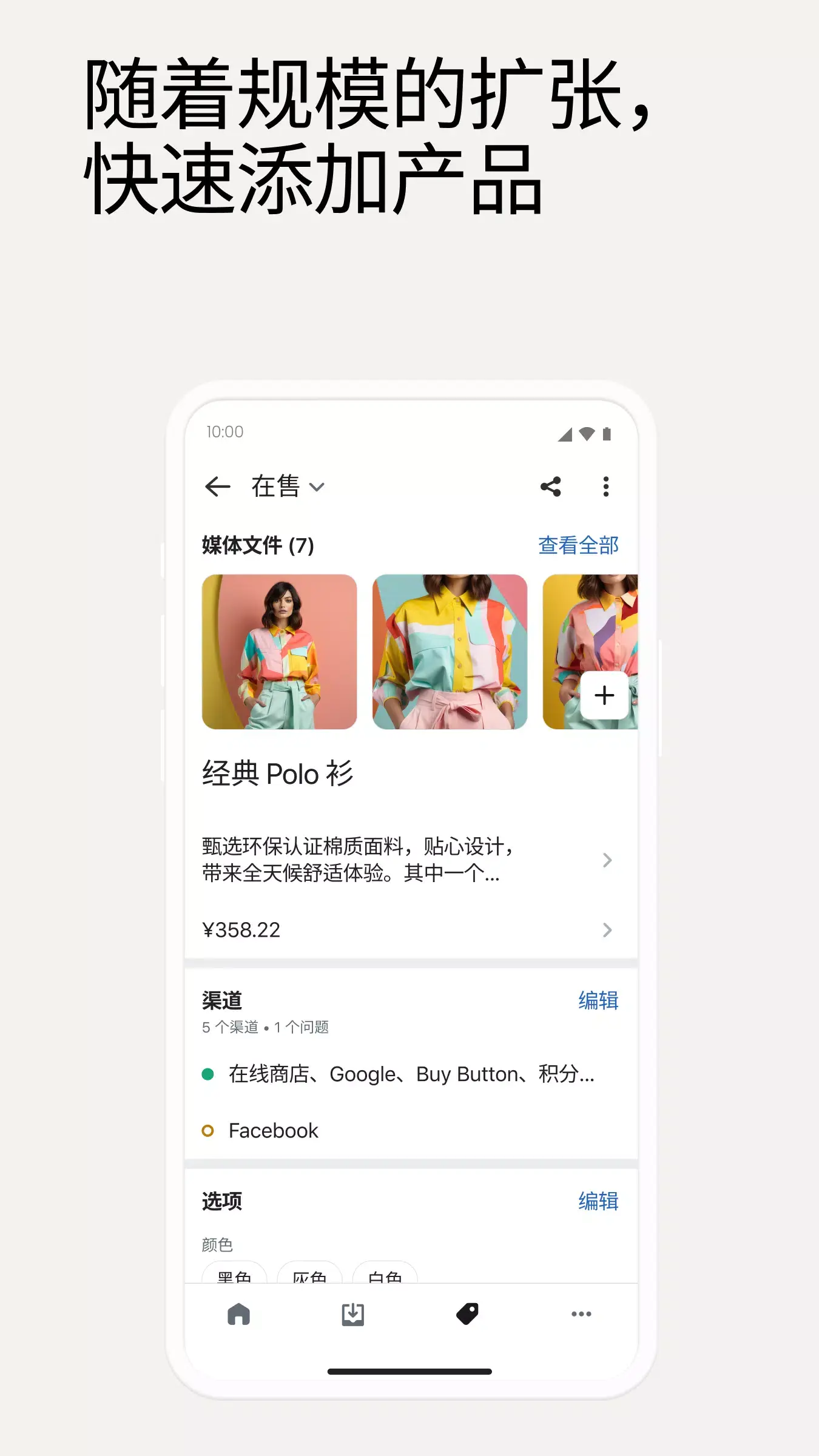
Task: Open the Facebook channel entry
Action: [272, 1130]
